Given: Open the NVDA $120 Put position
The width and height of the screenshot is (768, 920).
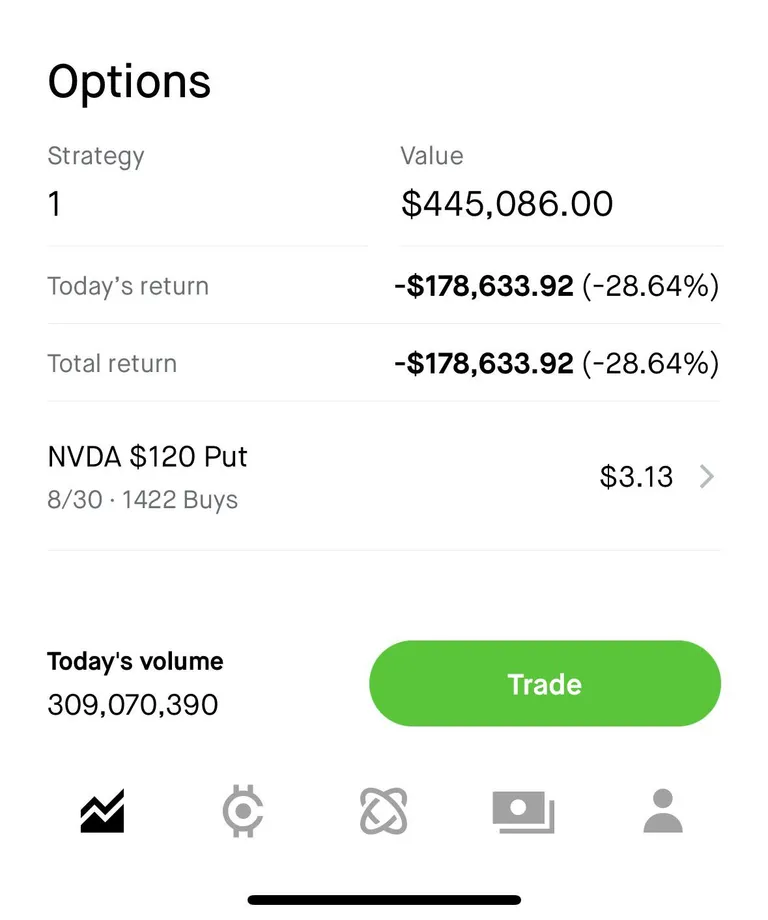Looking at the screenshot, I should [383, 476].
